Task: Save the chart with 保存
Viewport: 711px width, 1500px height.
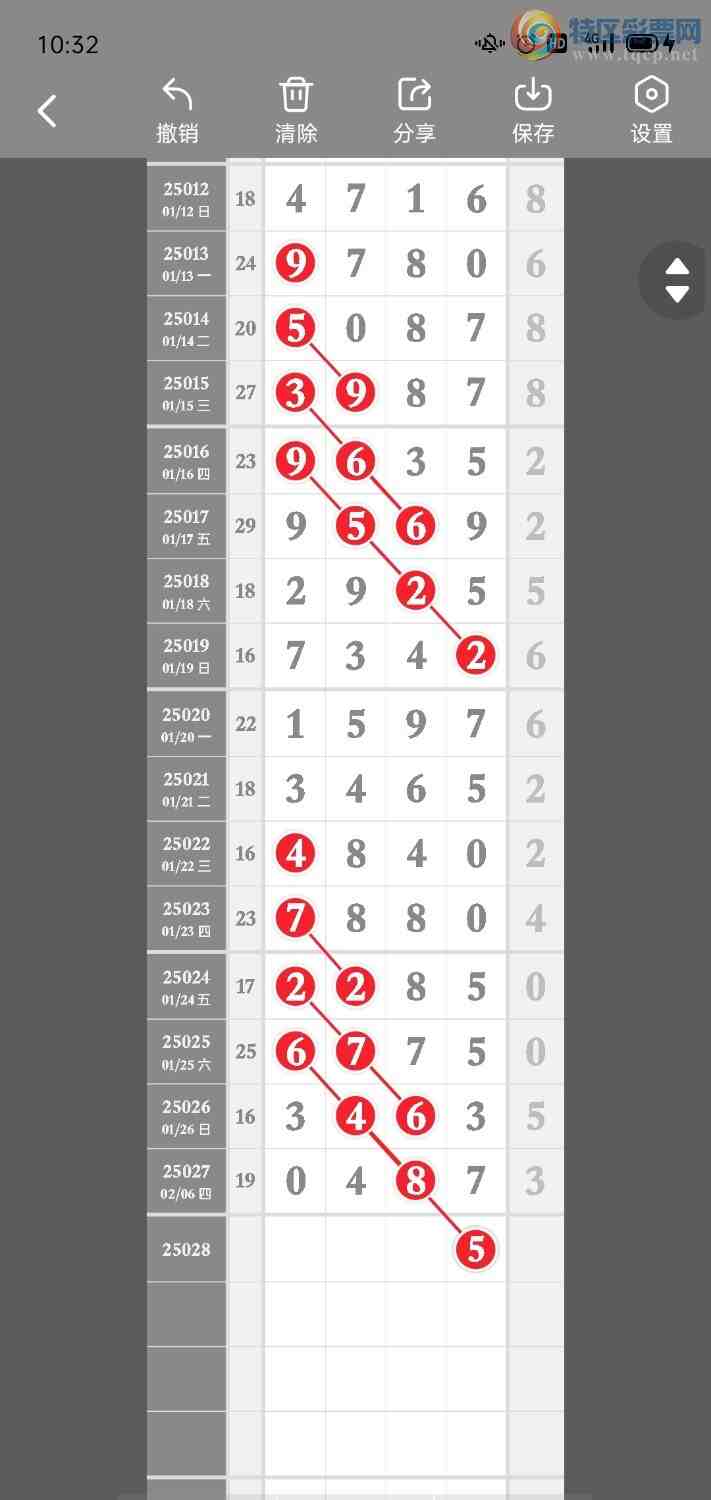Action: [x=533, y=111]
